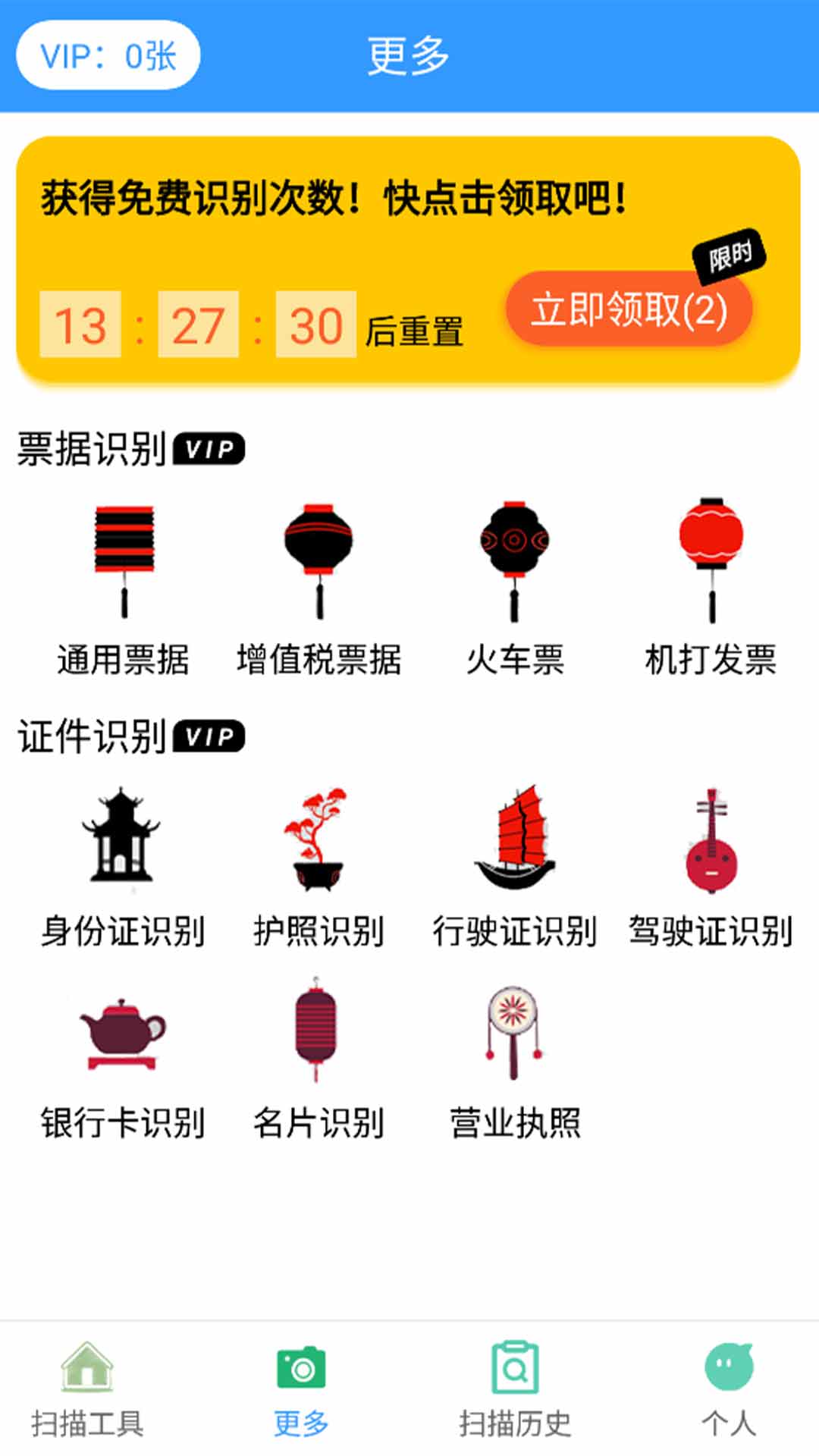Open the 个人 tab
The width and height of the screenshot is (819, 1456).
(x=729, y=1389)
